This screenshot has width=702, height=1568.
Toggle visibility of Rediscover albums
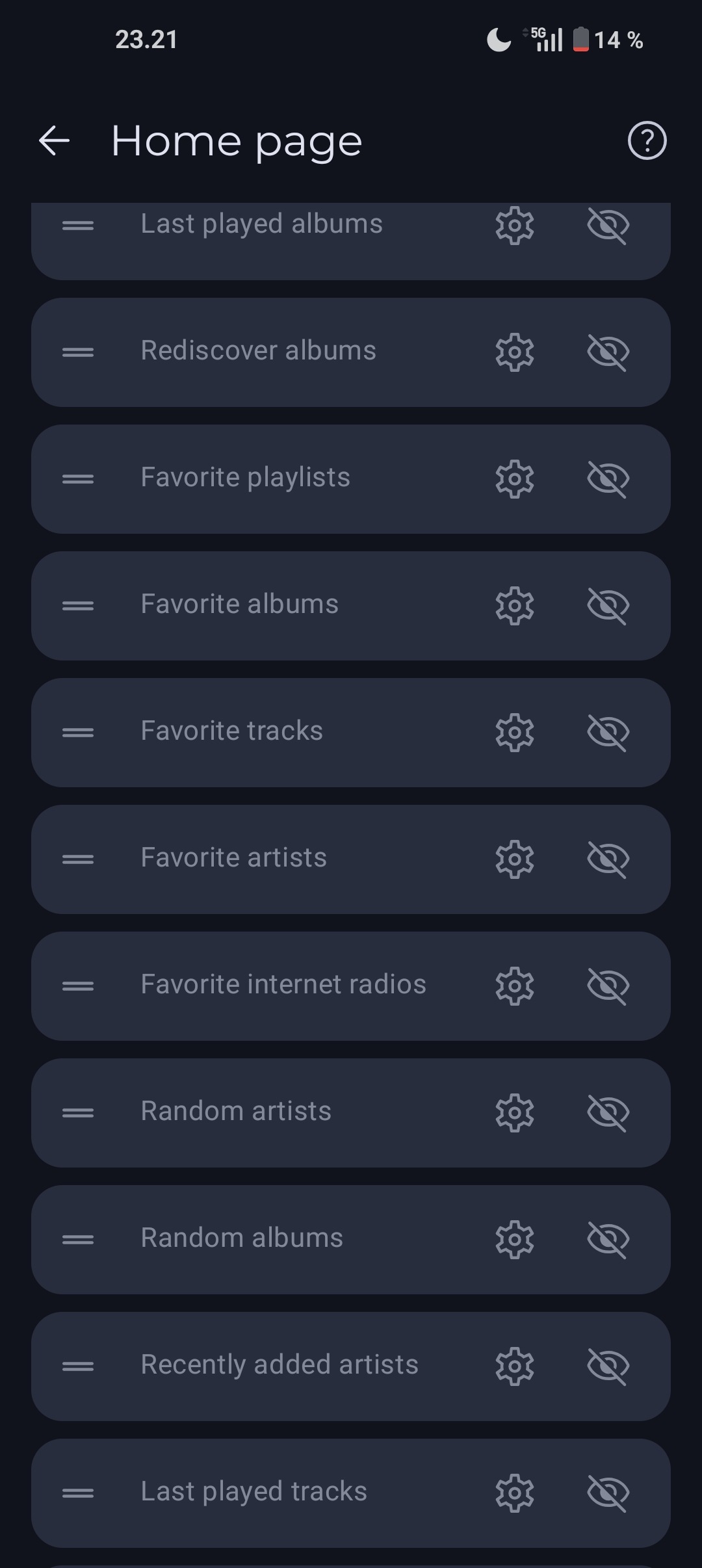(x=608, y=352)
